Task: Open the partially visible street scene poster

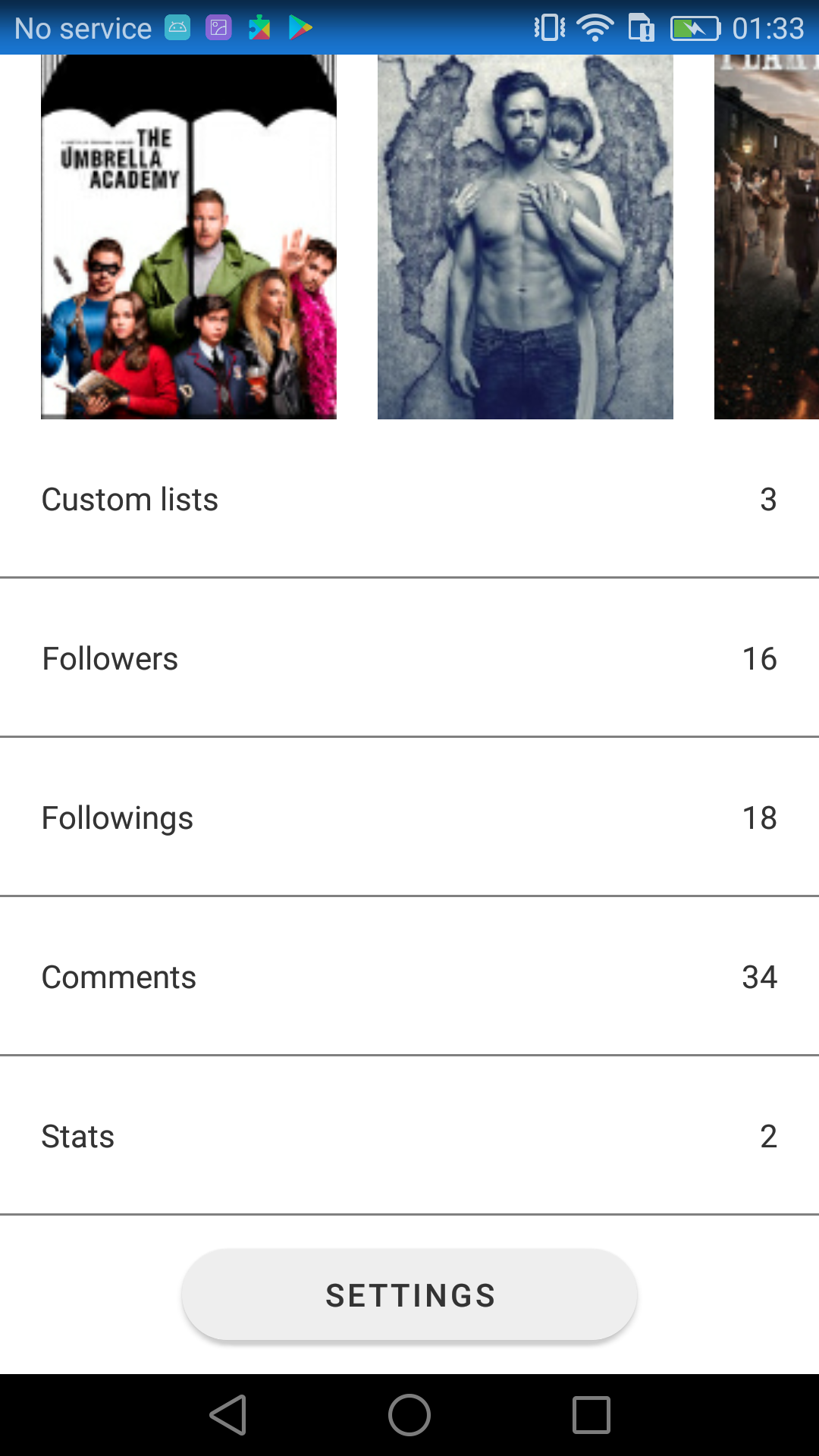Action: 766,237
